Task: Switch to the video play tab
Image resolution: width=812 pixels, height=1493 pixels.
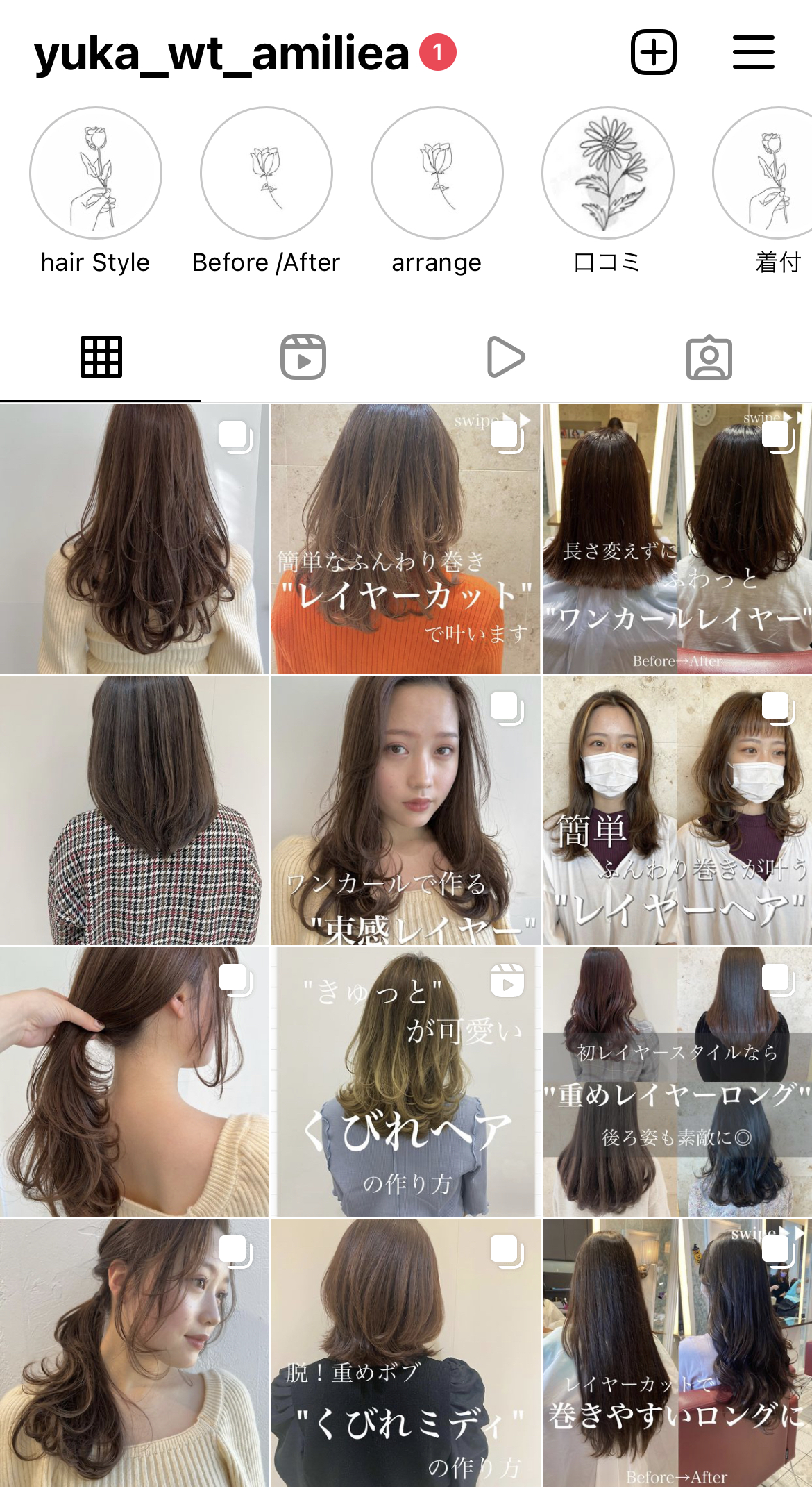Action: [506, 358]
